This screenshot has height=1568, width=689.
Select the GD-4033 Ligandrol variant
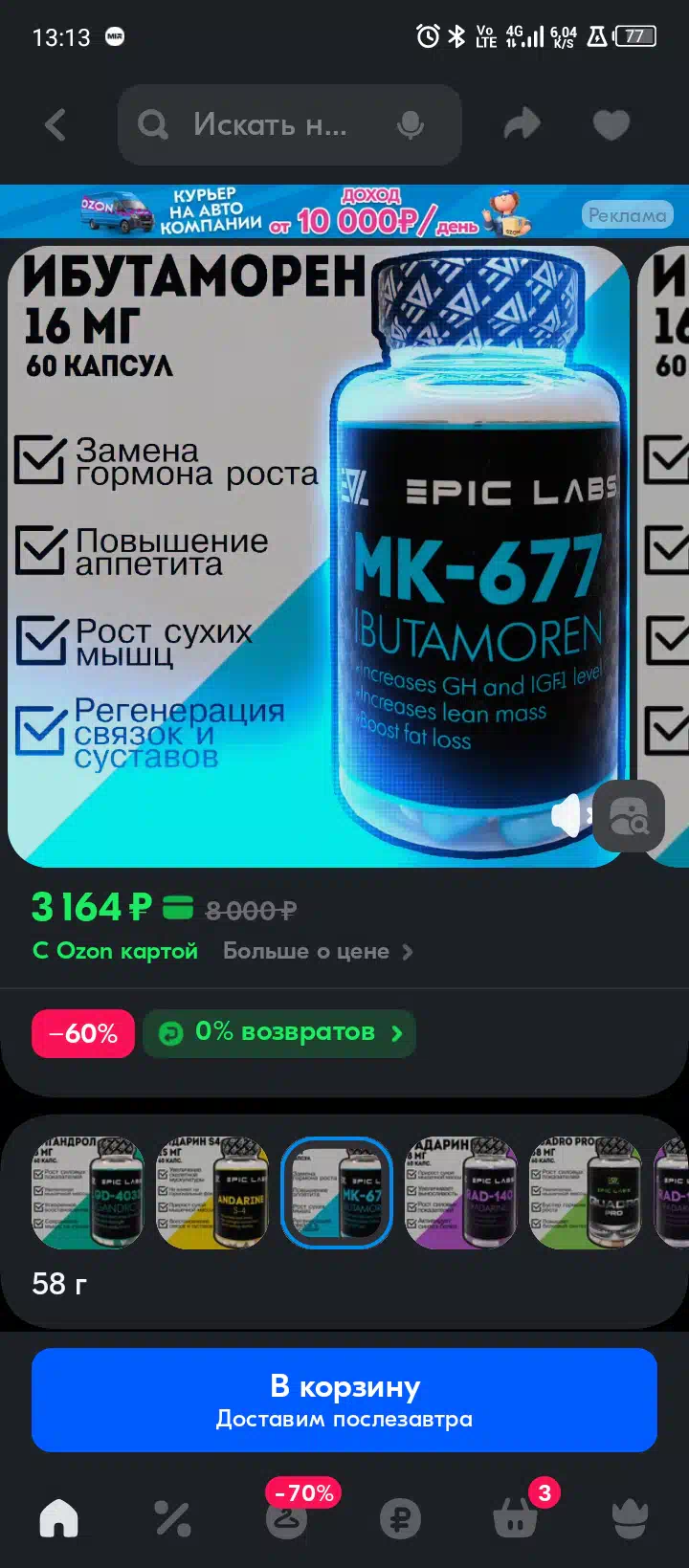(x=88, y=1193)
